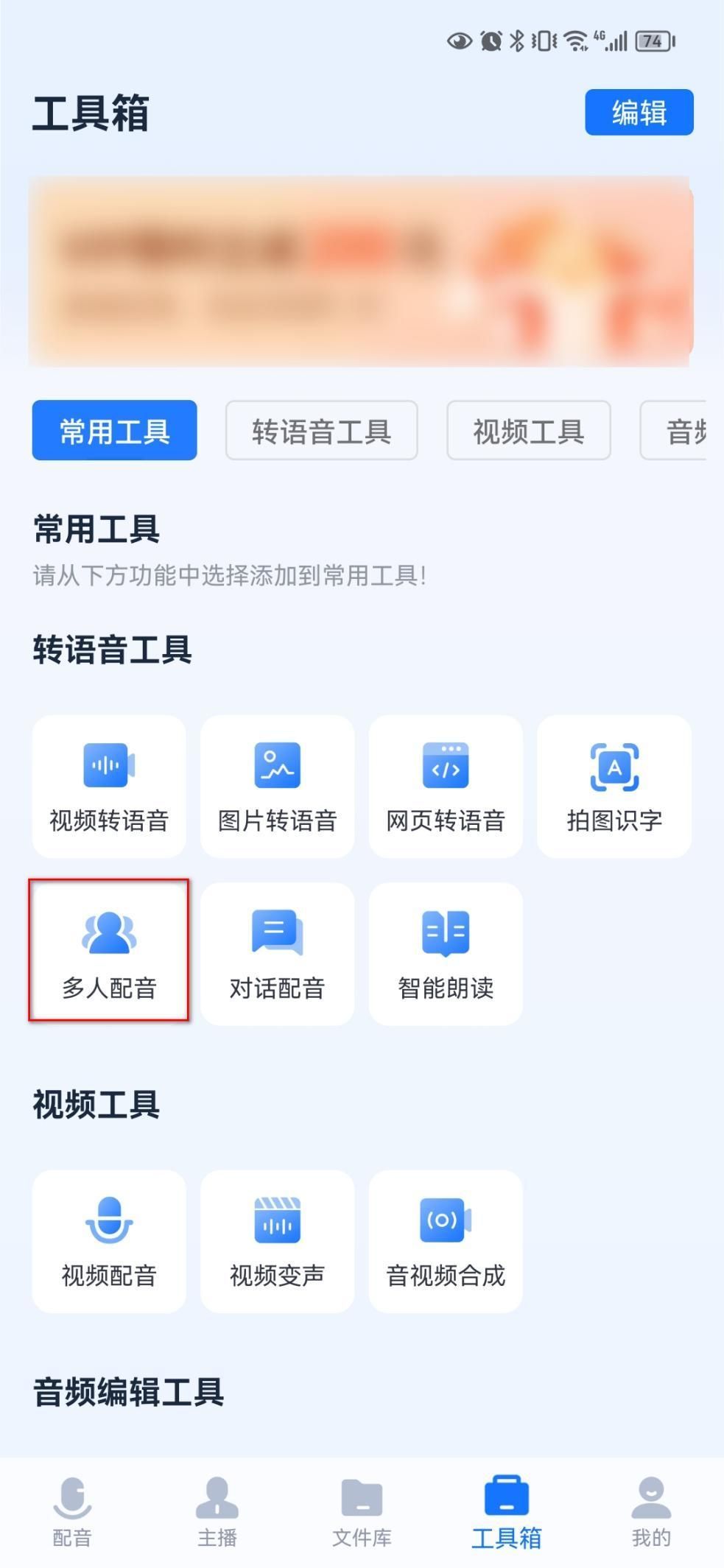
Task: Open the 视频变声 tool
Action: tap(277, 1241)
